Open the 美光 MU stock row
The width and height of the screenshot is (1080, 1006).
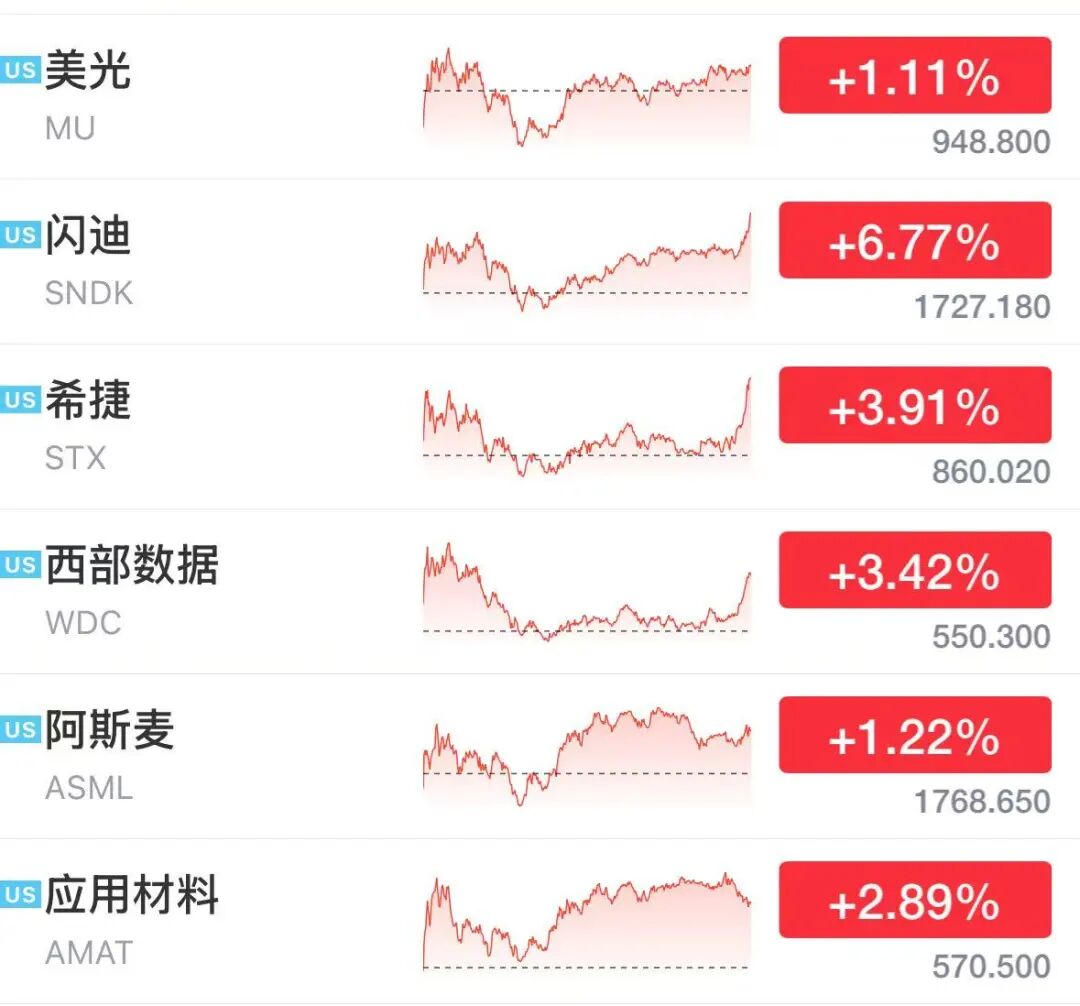[x=540, y=96]
